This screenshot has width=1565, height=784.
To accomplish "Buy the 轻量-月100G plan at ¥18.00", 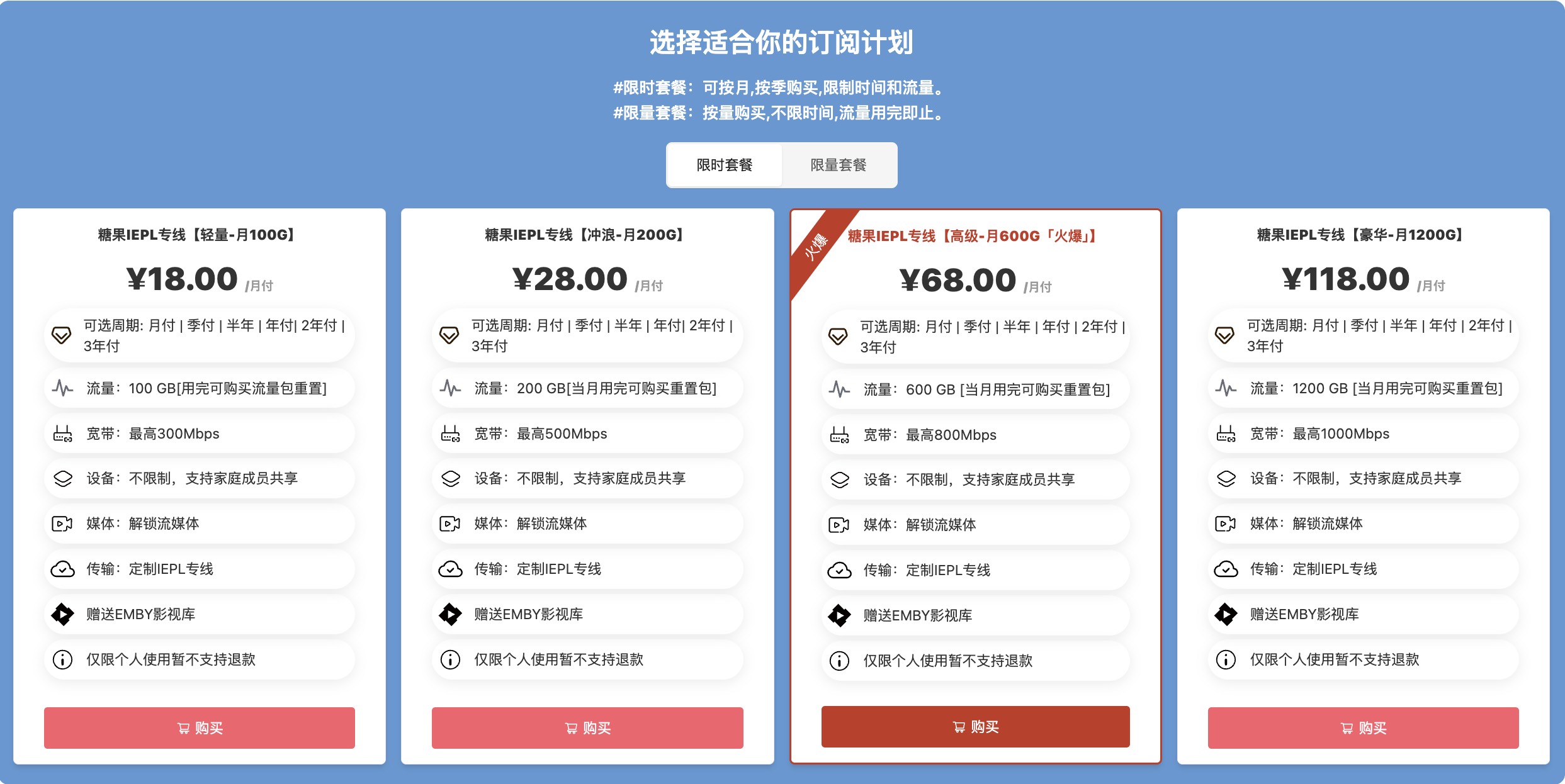I will (x=200, y=728).
